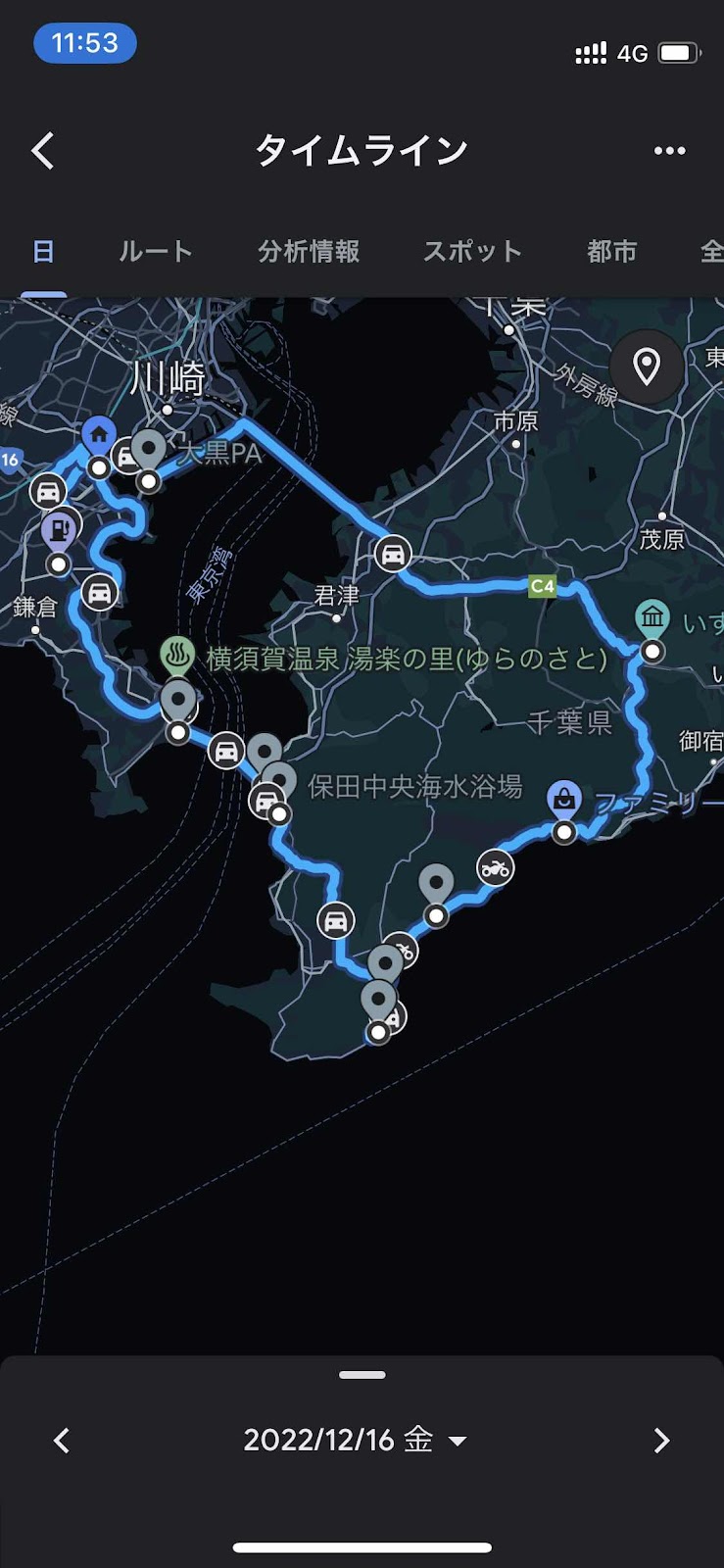Image resolution: width=724 pixels, height=1568 pixels.
Task: Select the shopping bag marker by ファミリー
Action: [563, 799]
